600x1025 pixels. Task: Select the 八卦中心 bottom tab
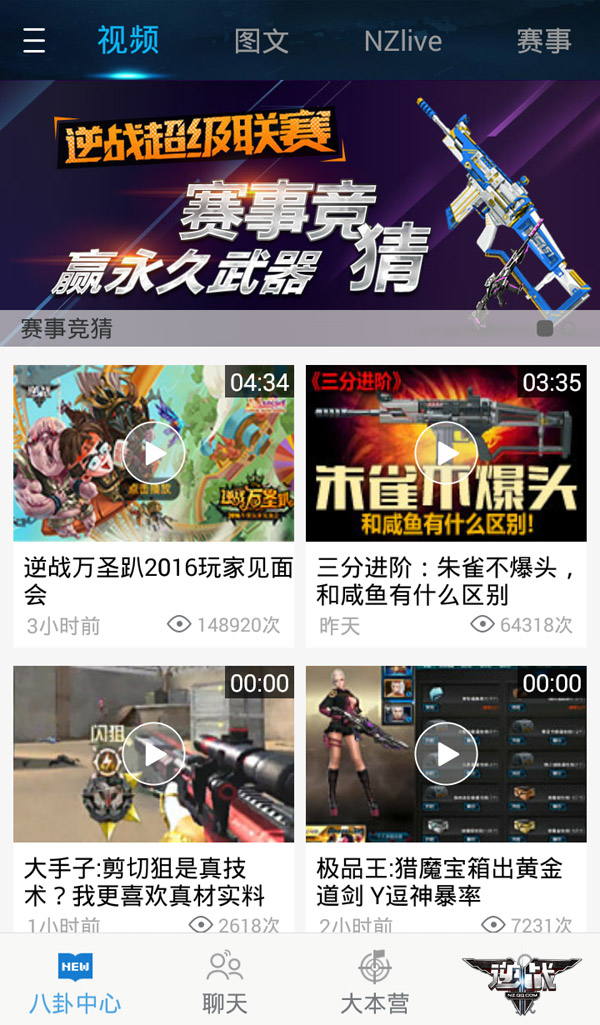[x=75, y=983]
